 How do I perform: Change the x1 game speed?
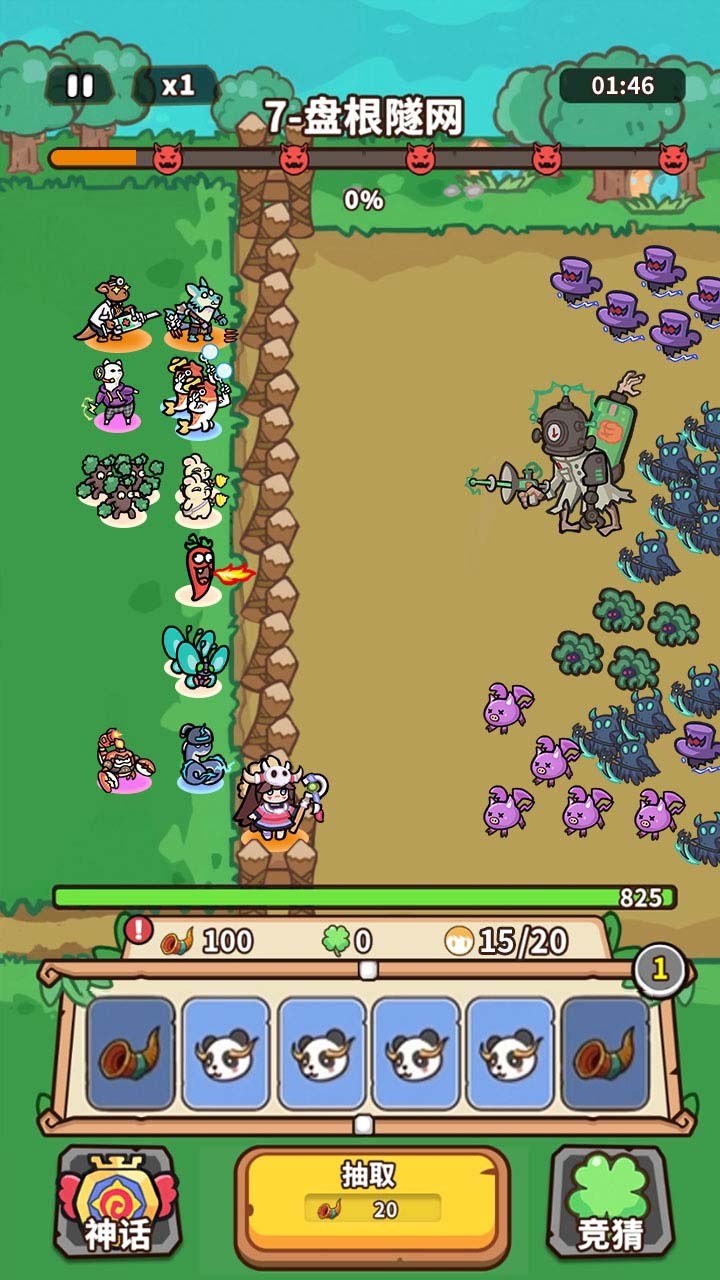[x=177, y=86]
